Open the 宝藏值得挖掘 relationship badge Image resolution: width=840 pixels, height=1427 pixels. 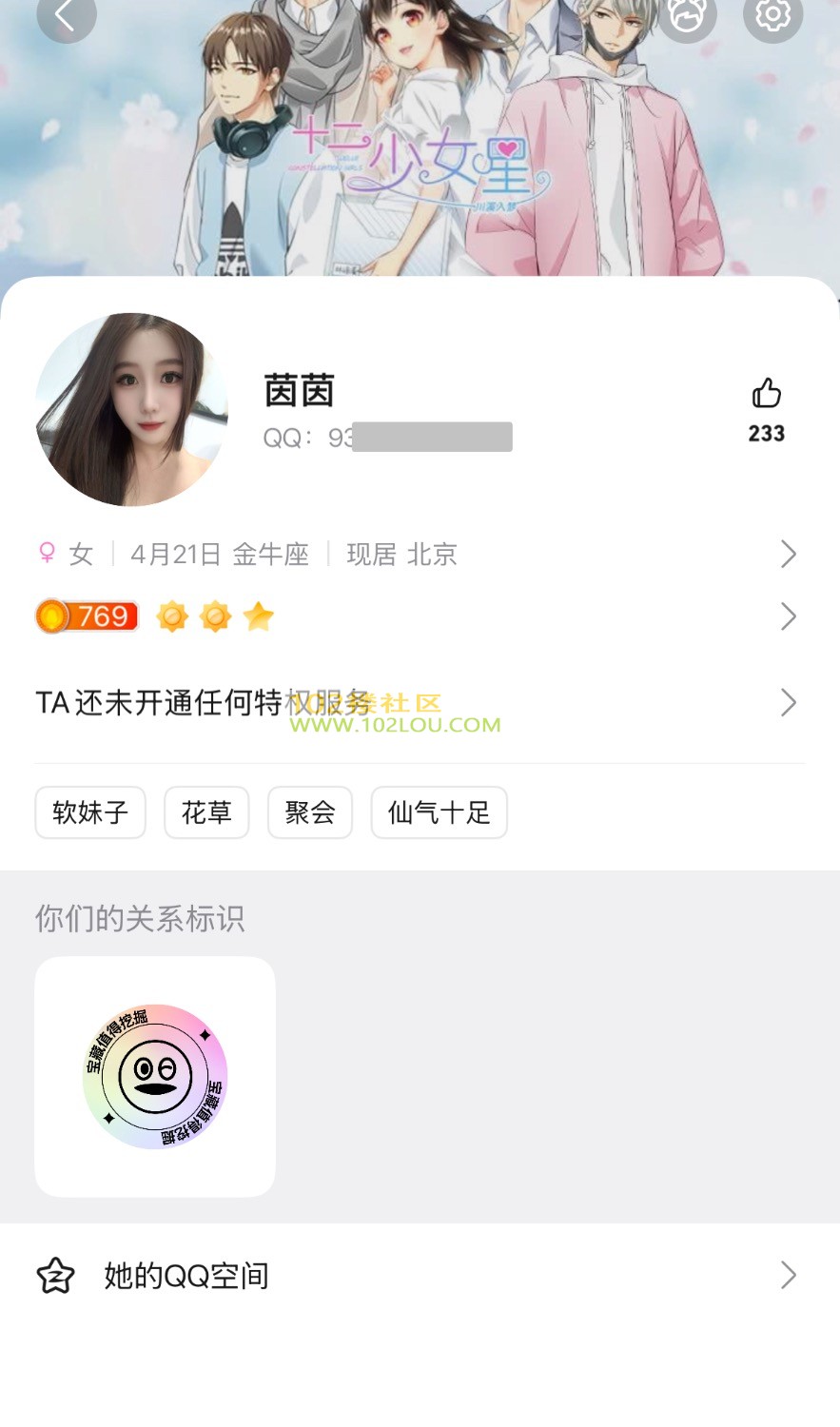[155, 1077]
